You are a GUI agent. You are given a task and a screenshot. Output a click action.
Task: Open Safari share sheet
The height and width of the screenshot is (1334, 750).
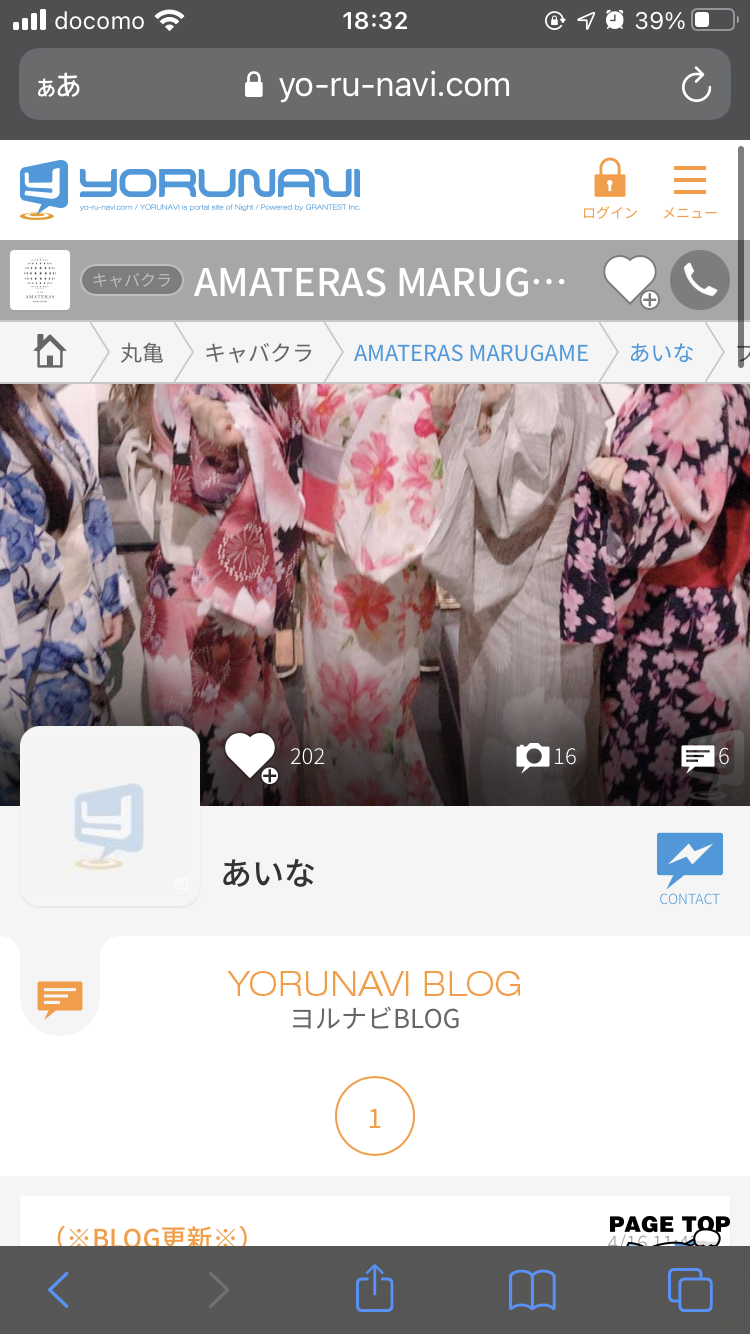375,1288
